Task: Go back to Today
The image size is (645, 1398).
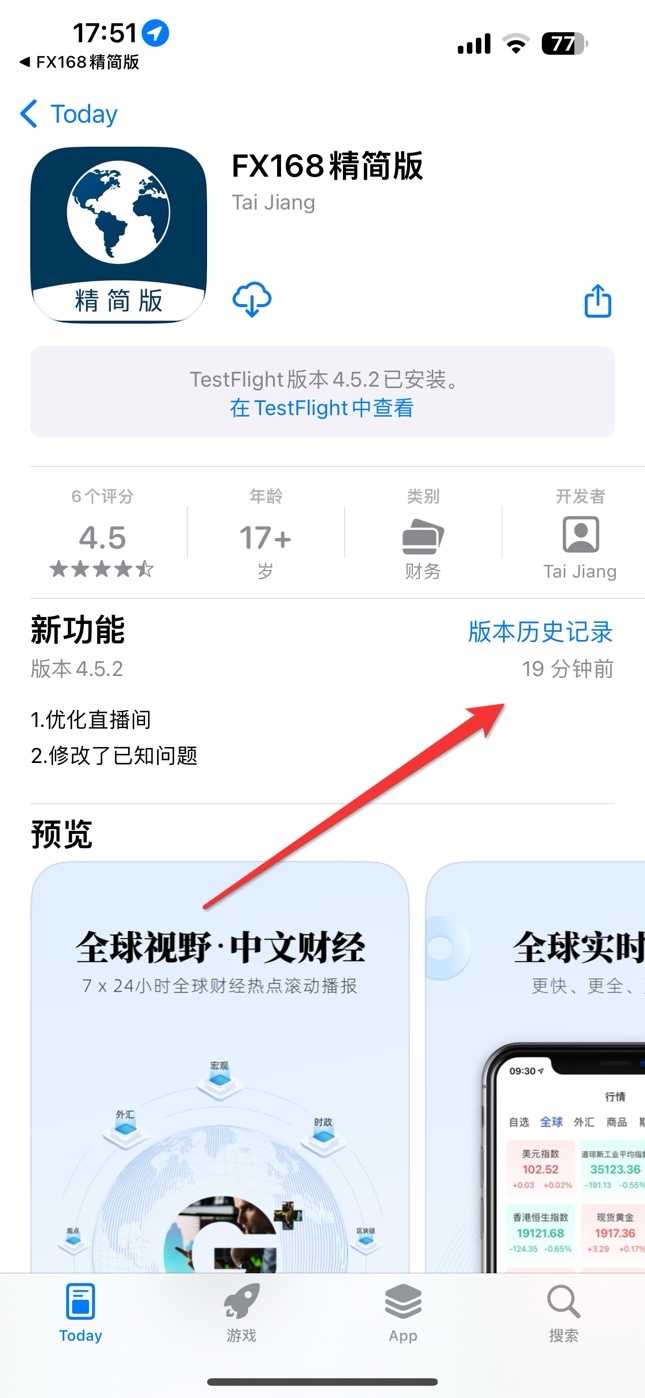Action: (68, 114)
